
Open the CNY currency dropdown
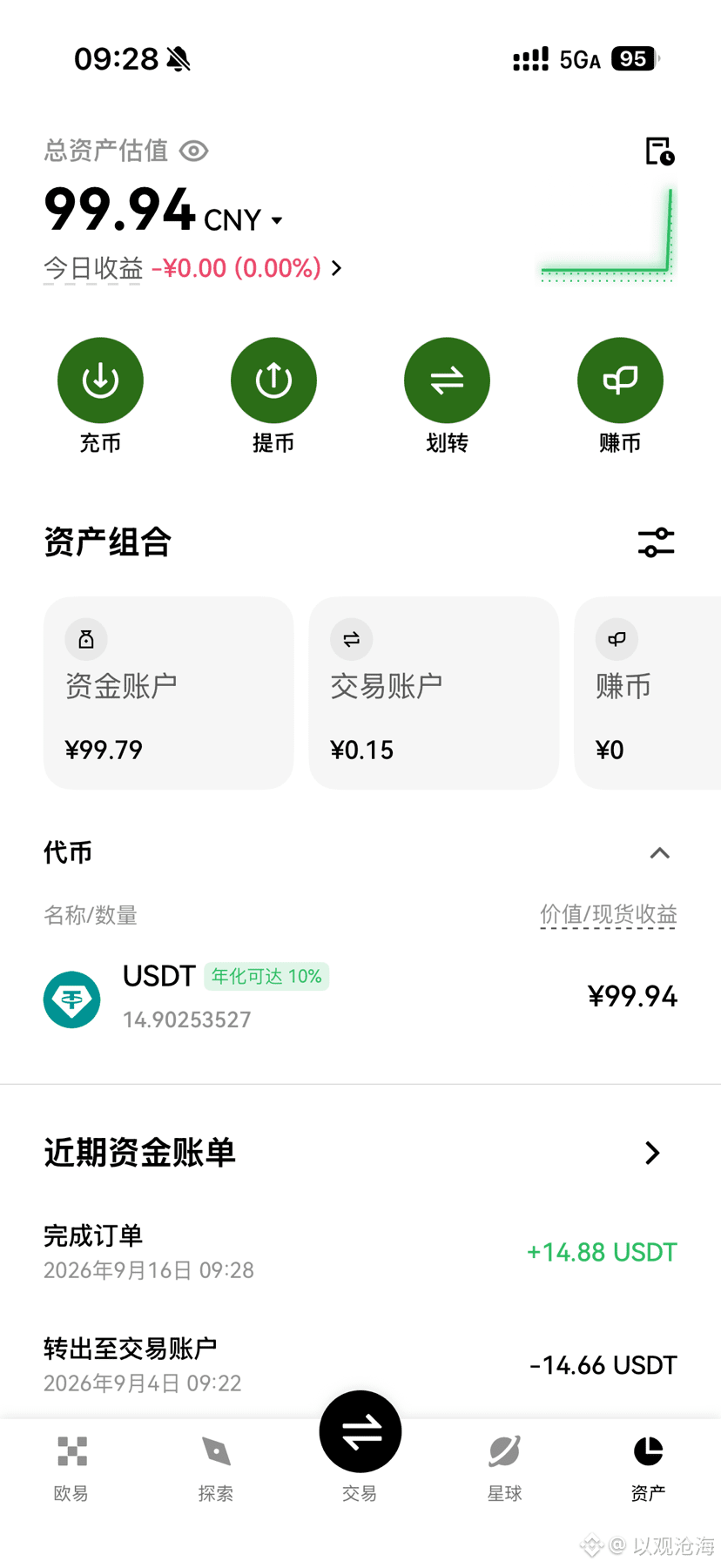tap(243, 219)
